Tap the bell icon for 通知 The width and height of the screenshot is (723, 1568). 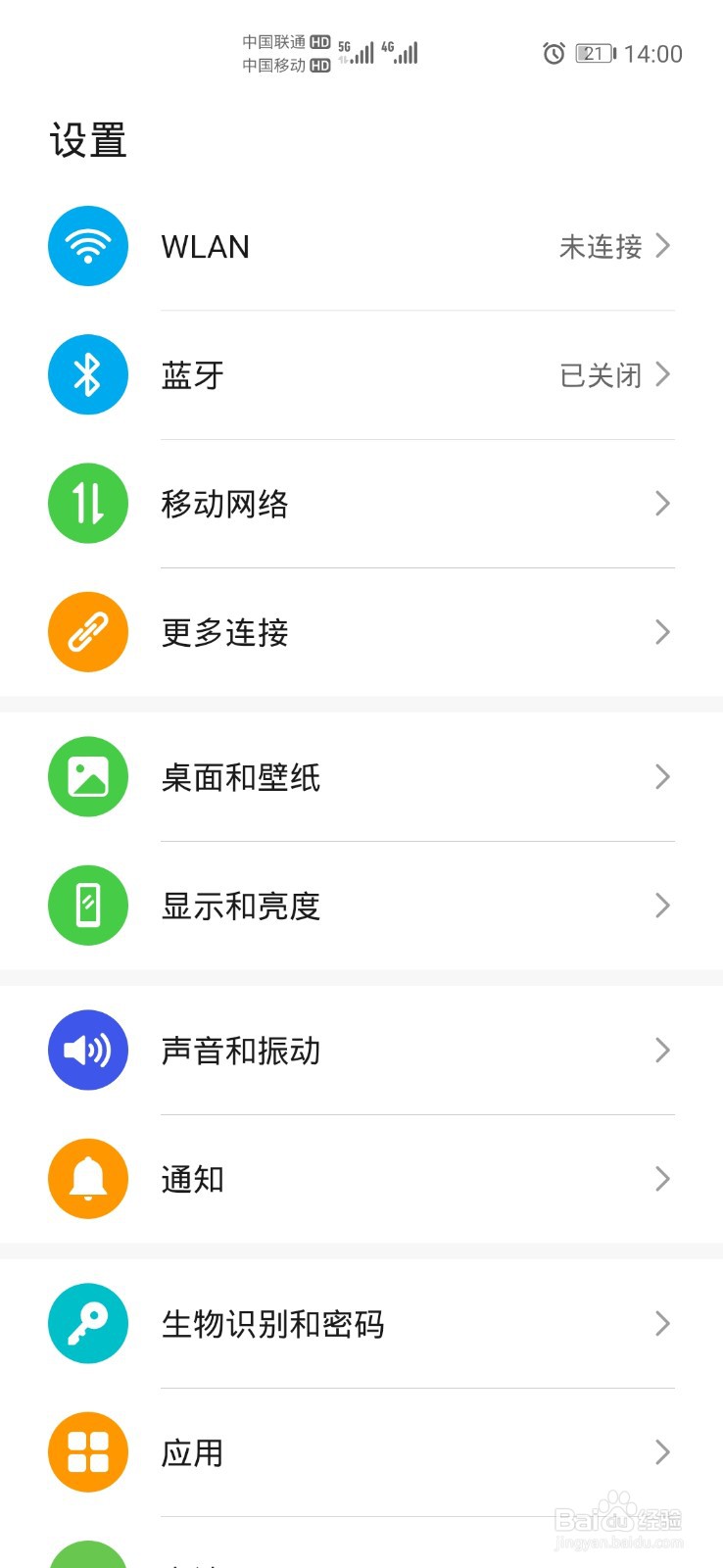pyautogui.click(x=87, y=1179)
